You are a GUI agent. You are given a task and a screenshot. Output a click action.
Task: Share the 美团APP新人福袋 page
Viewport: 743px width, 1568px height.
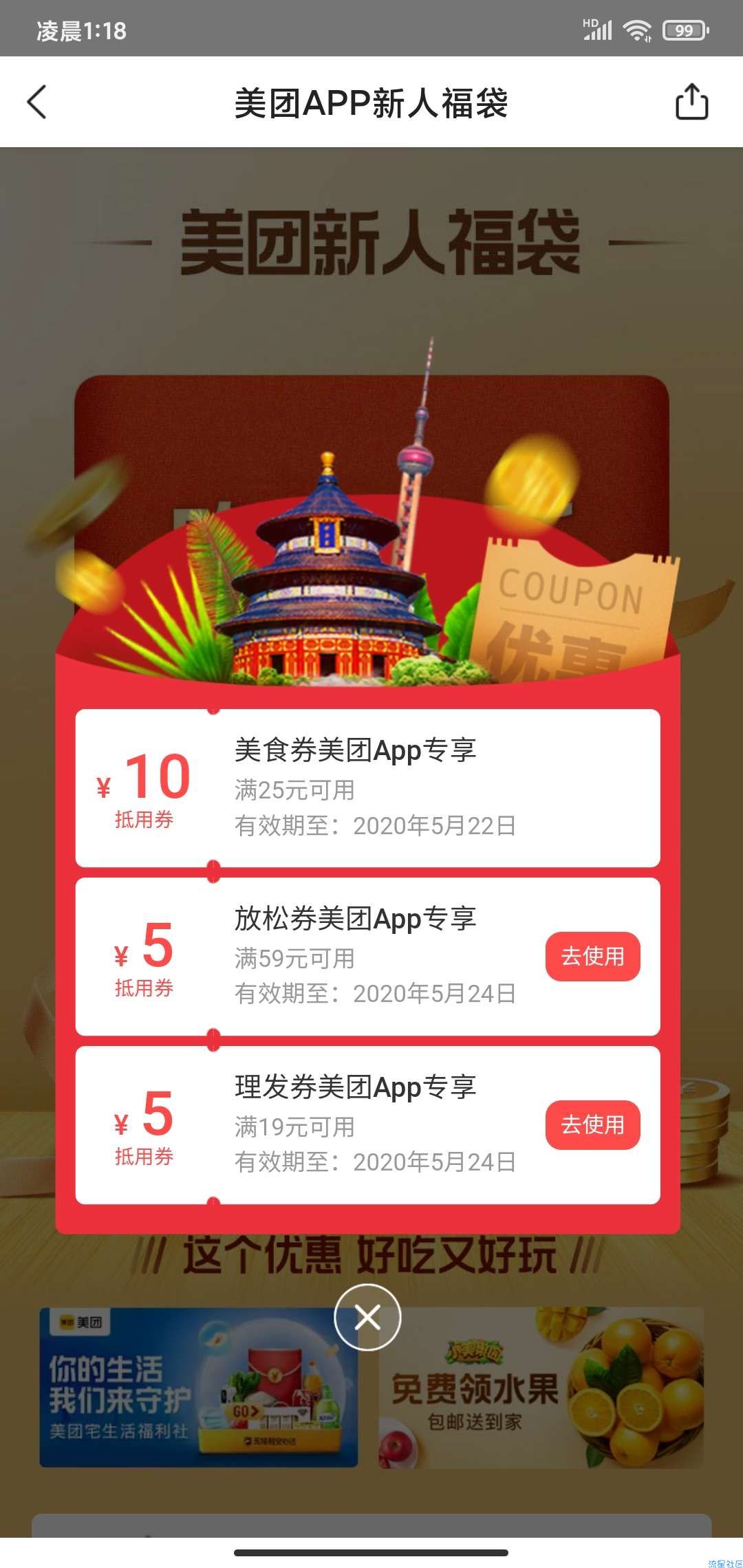tap(691, 102)
